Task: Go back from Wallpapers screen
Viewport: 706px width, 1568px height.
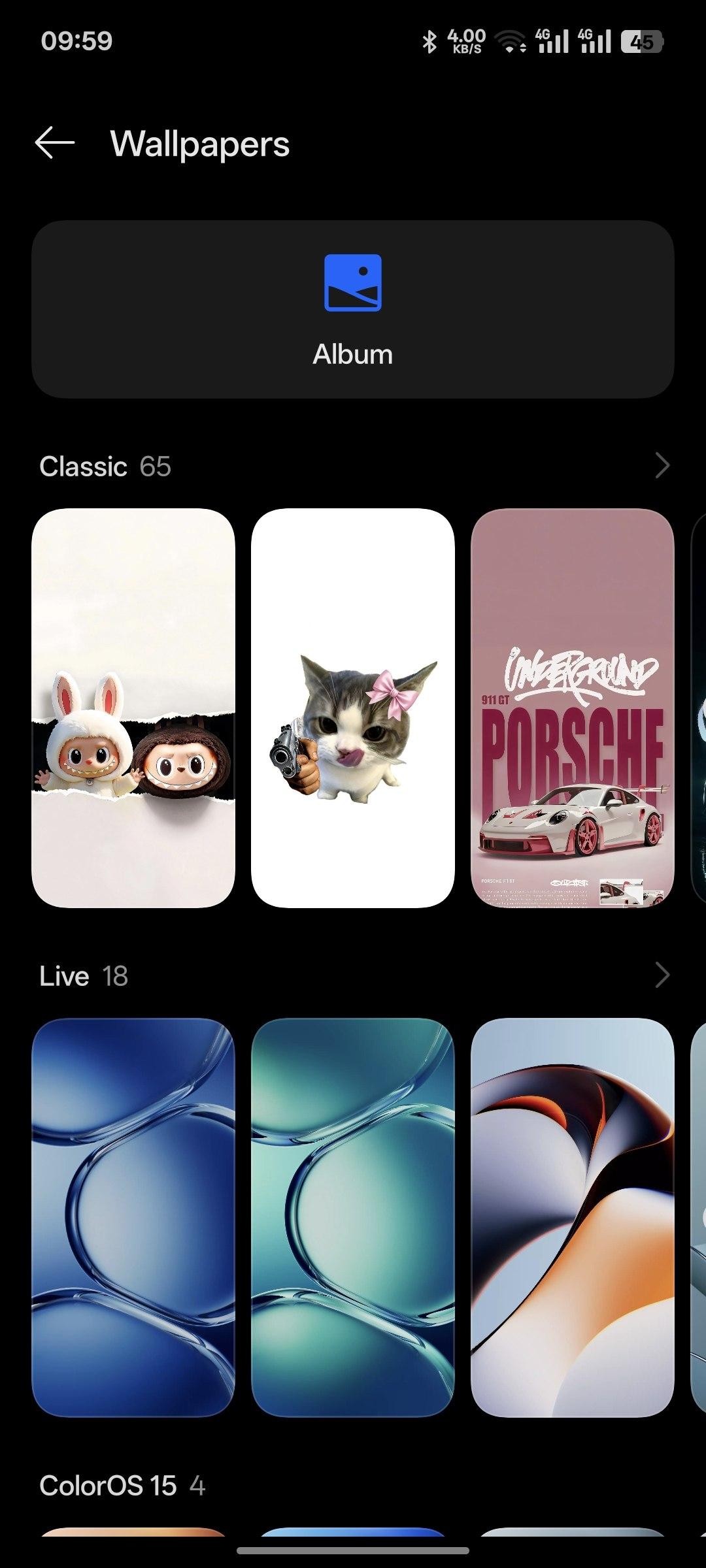Action: (x=55, y=143)
